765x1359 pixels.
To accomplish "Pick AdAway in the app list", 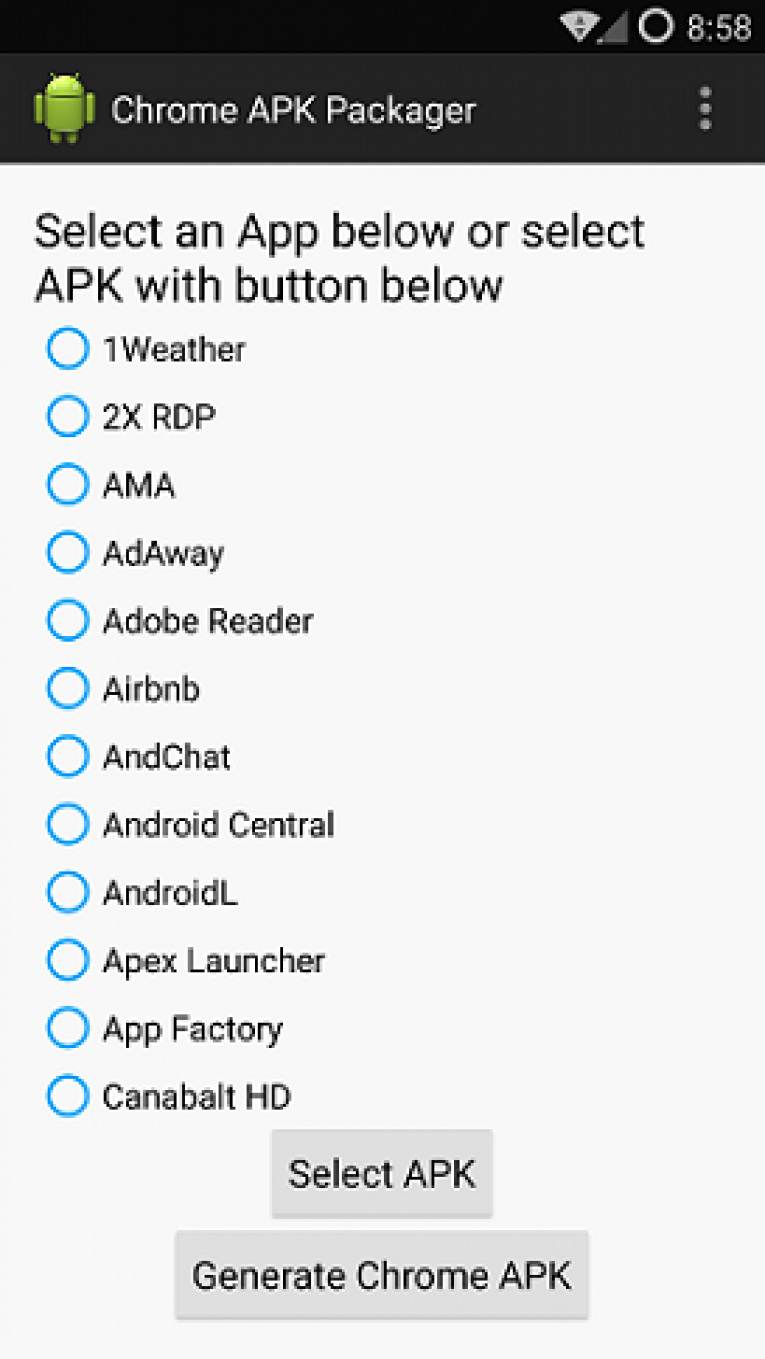I will tap(68, 553).
